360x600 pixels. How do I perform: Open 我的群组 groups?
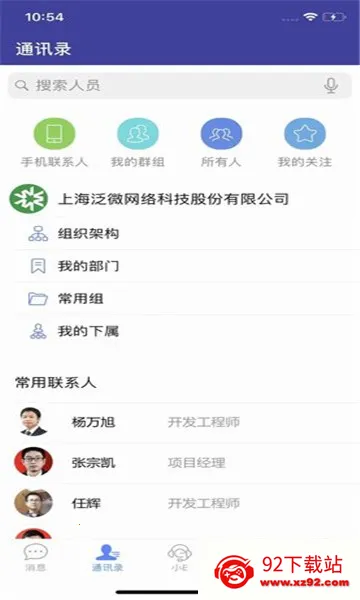(138, 143)
